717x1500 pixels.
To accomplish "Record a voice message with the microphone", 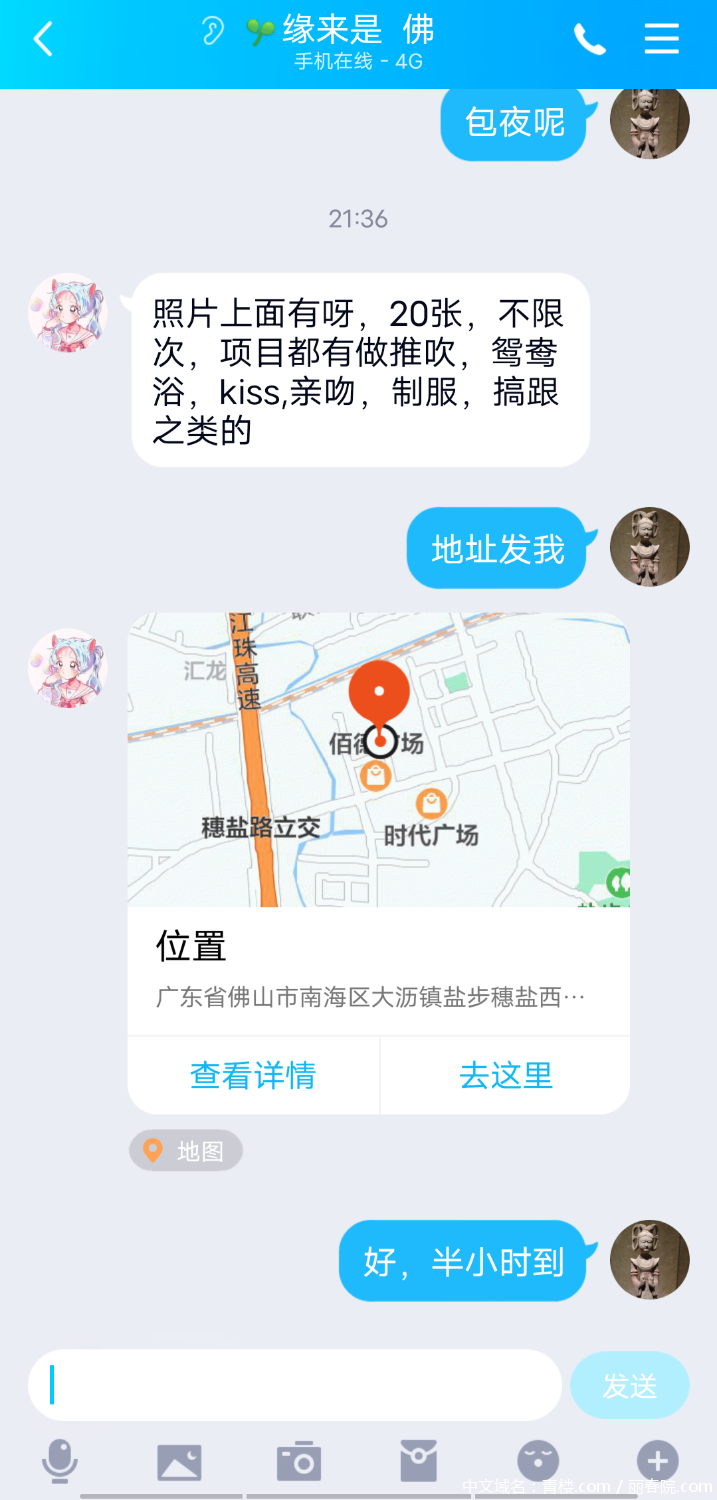I will pos(60,1461).
